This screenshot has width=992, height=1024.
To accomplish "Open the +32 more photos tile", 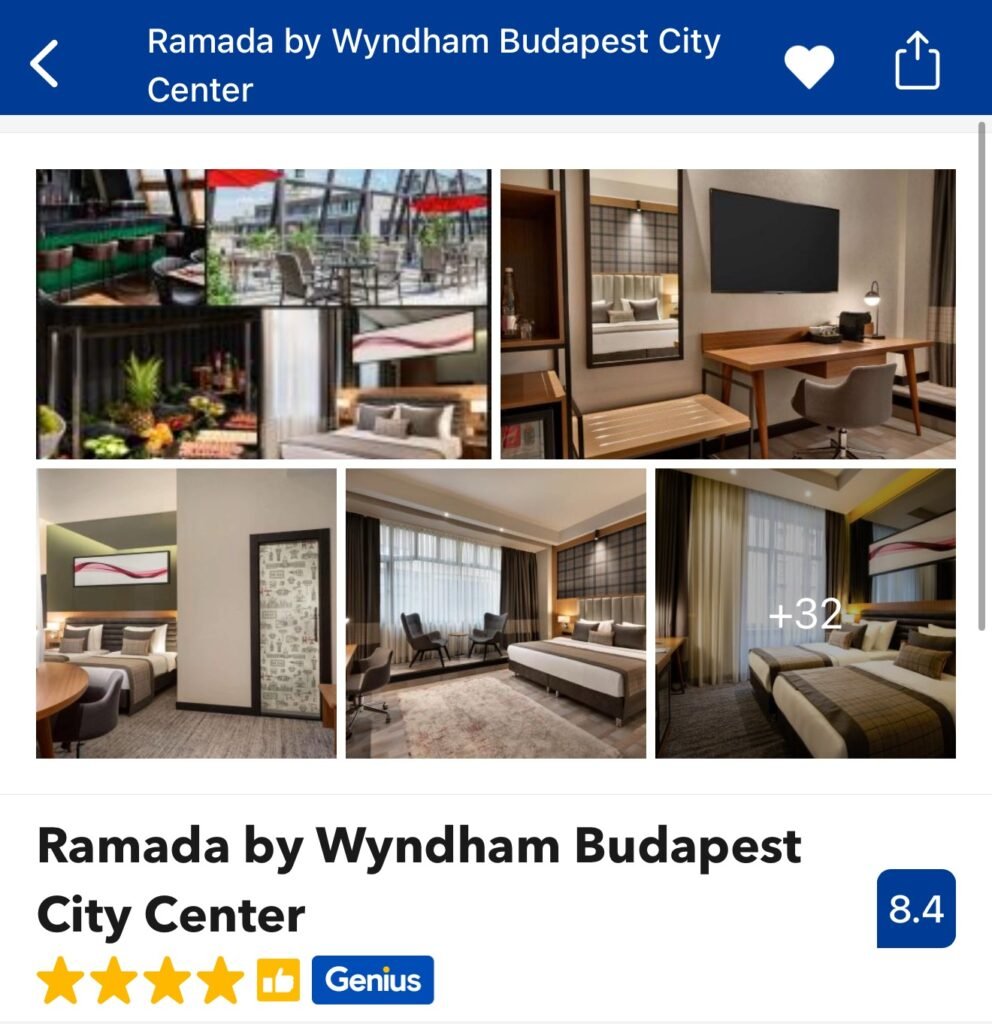I will point(805,613).
